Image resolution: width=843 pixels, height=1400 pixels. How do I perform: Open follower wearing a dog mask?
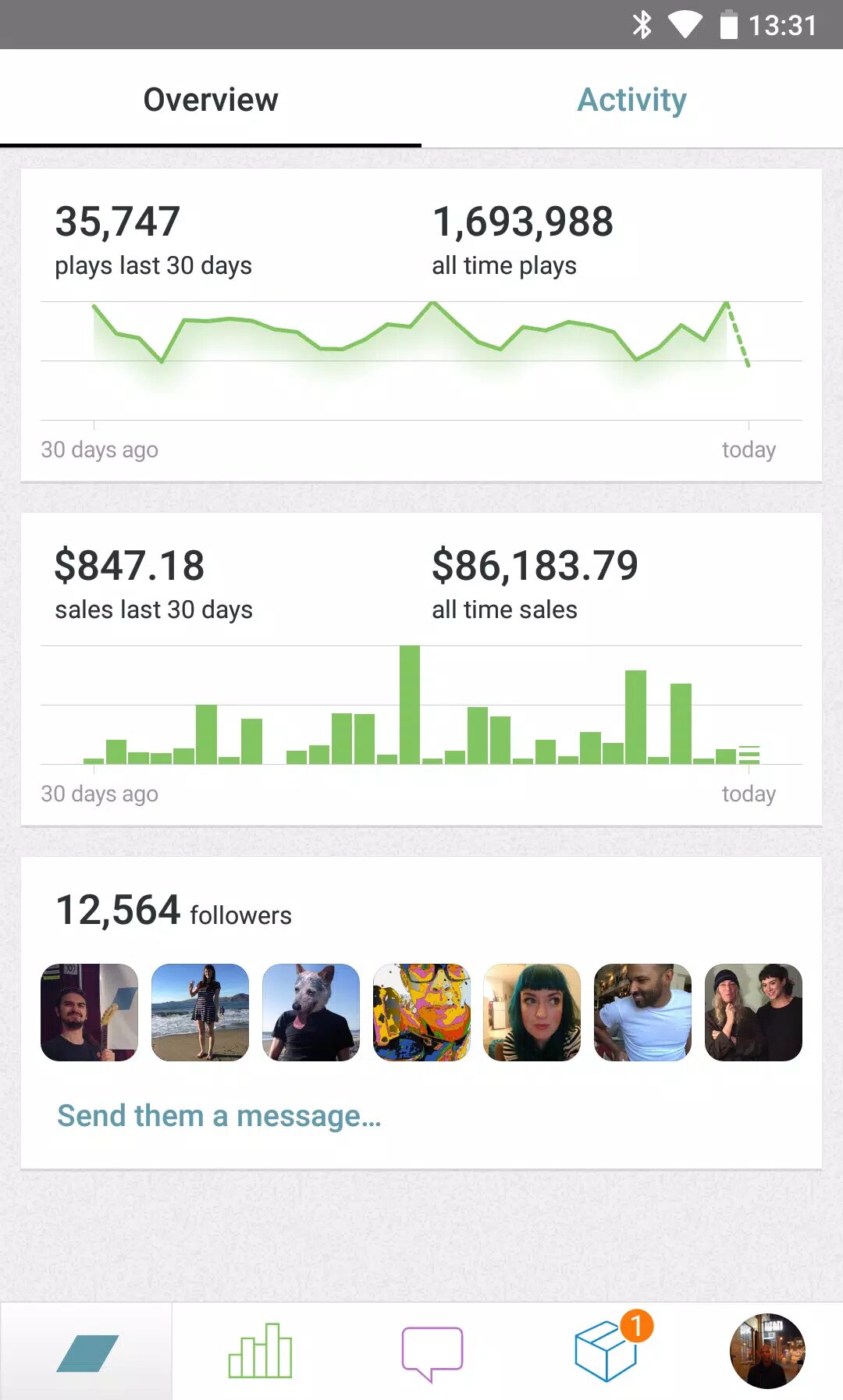pos(311,1012)
